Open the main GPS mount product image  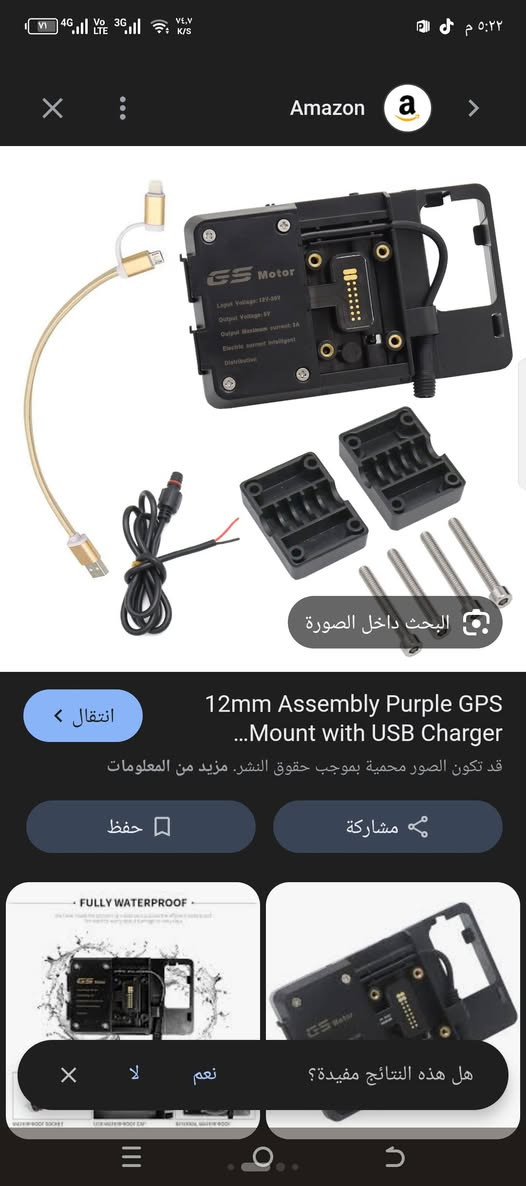point(263,408)
